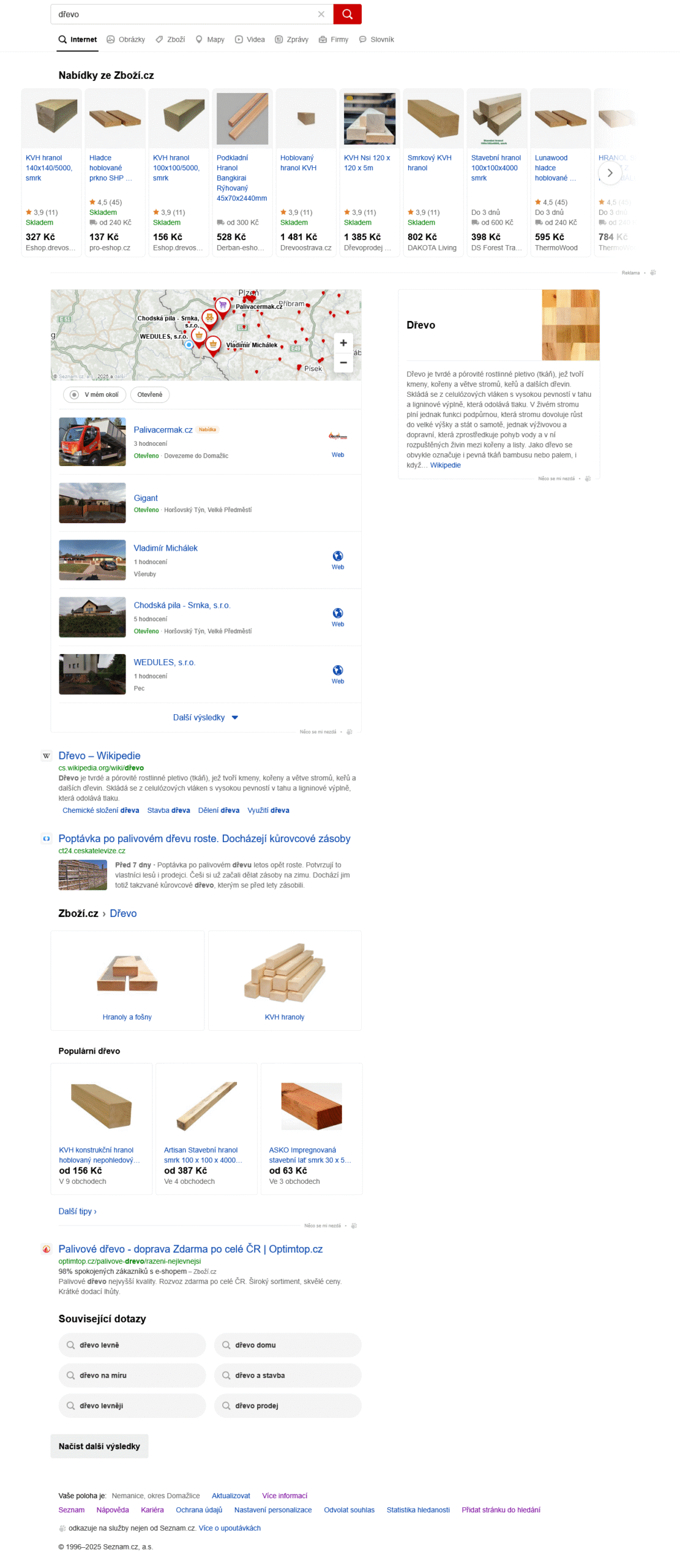Filter places by Otevřené
This screenshot has width=680, height=1568.
[149, 394]
